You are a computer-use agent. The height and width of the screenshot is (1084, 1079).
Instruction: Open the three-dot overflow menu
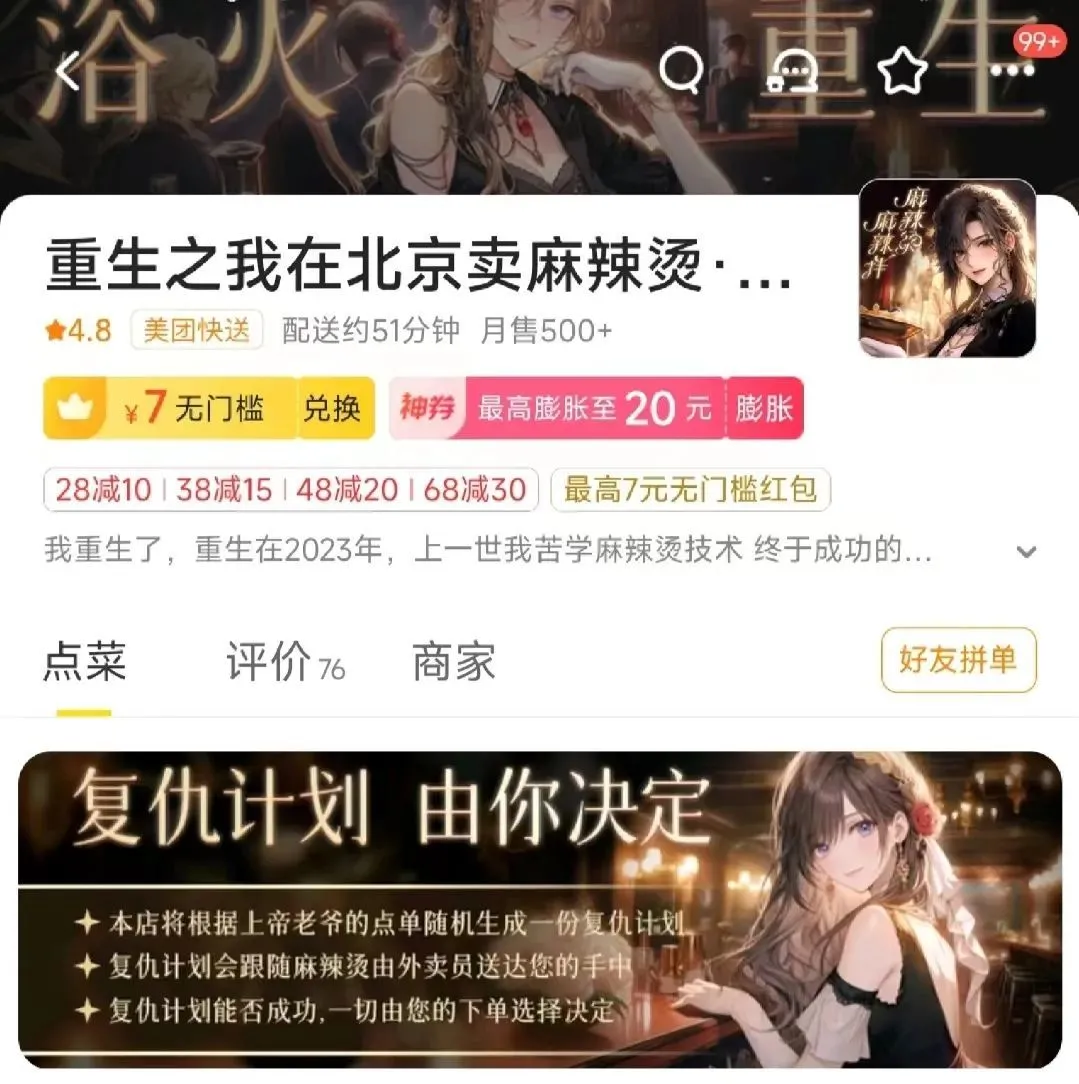coord(1011,70)
